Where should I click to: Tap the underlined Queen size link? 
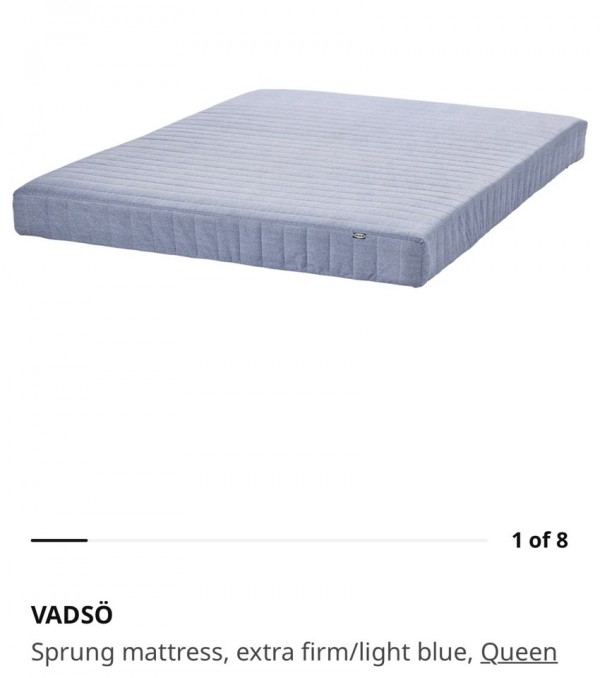click(x=518, y=652)
